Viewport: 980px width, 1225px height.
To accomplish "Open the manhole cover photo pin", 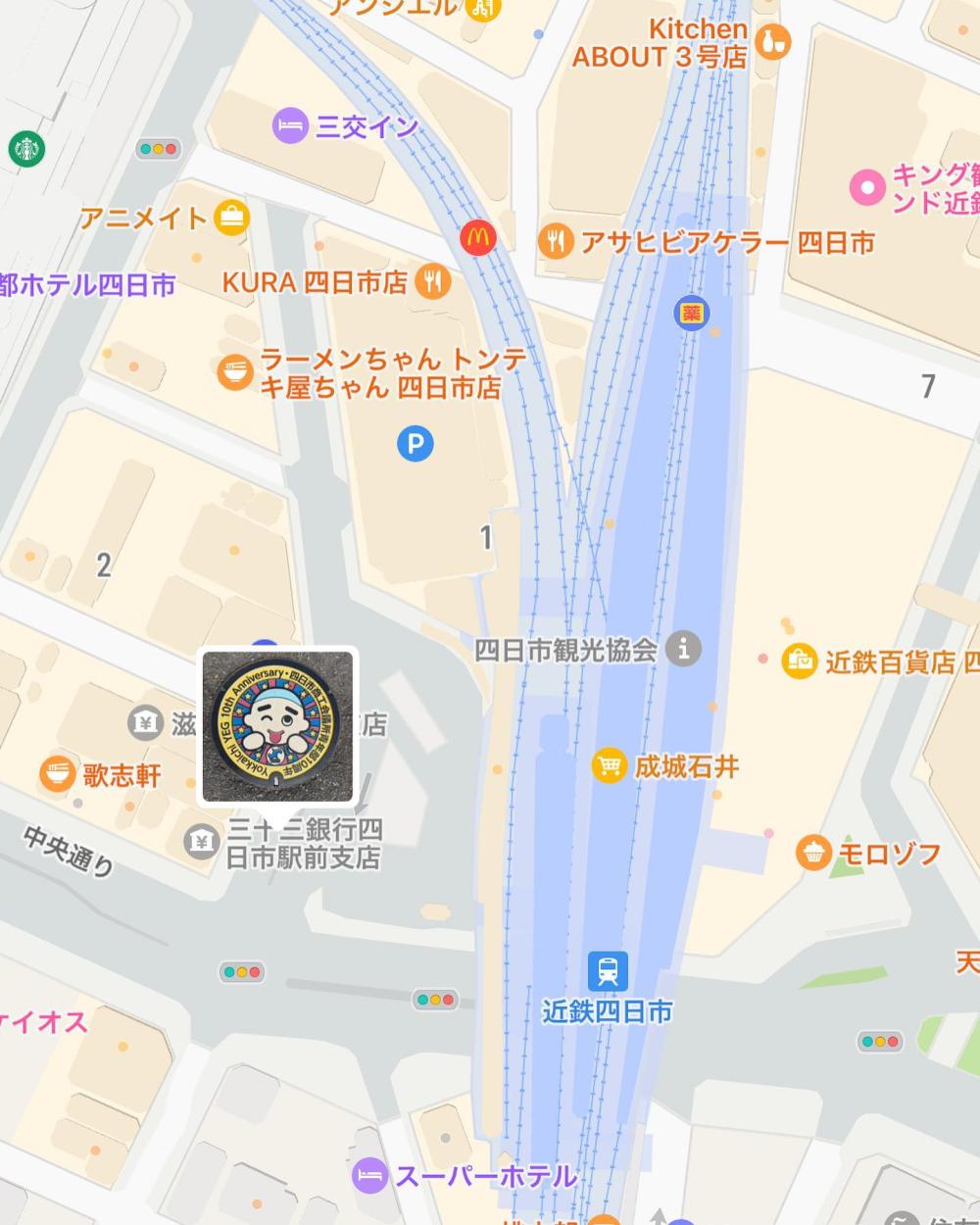I will (277, 726).
